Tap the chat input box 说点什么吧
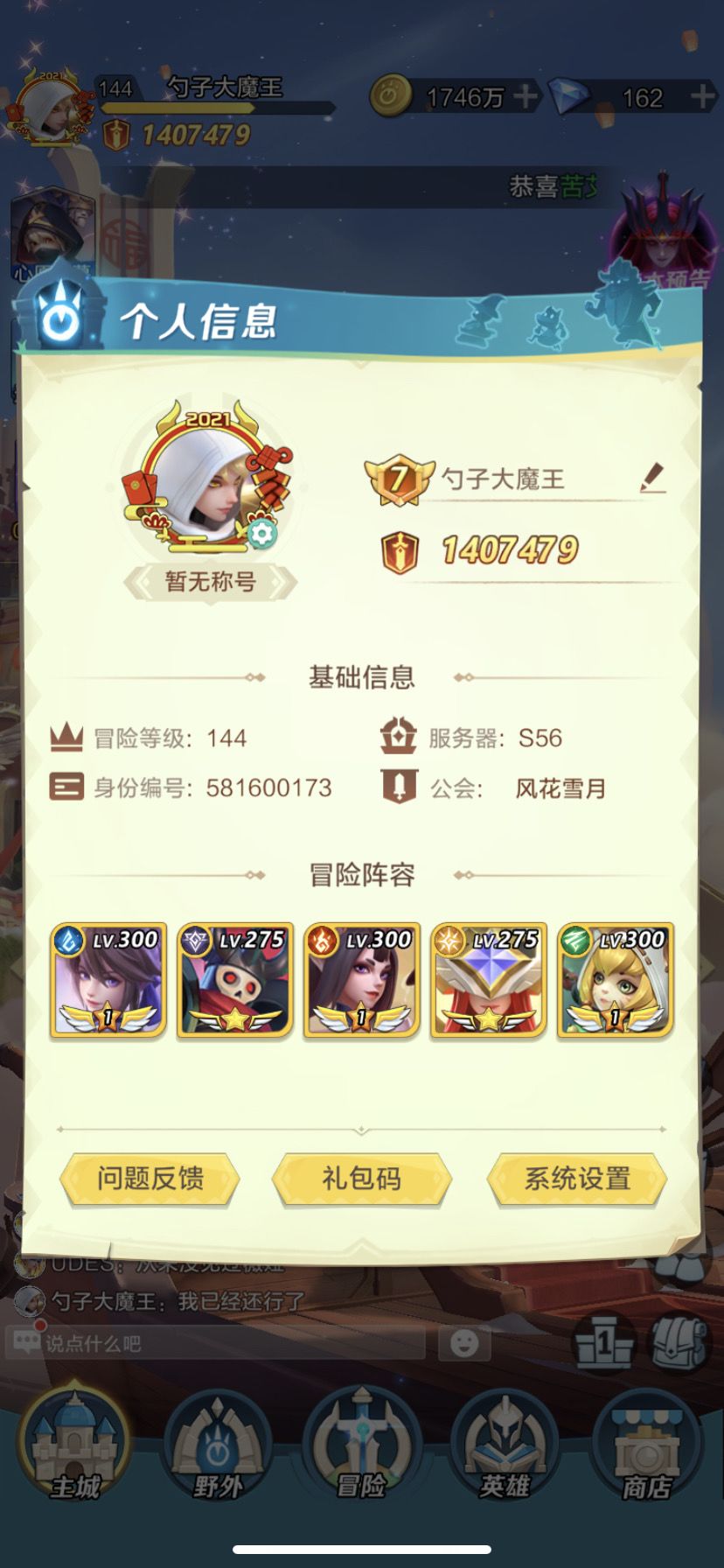This screenshot has height=1568, width=724. coord(215,1342)
